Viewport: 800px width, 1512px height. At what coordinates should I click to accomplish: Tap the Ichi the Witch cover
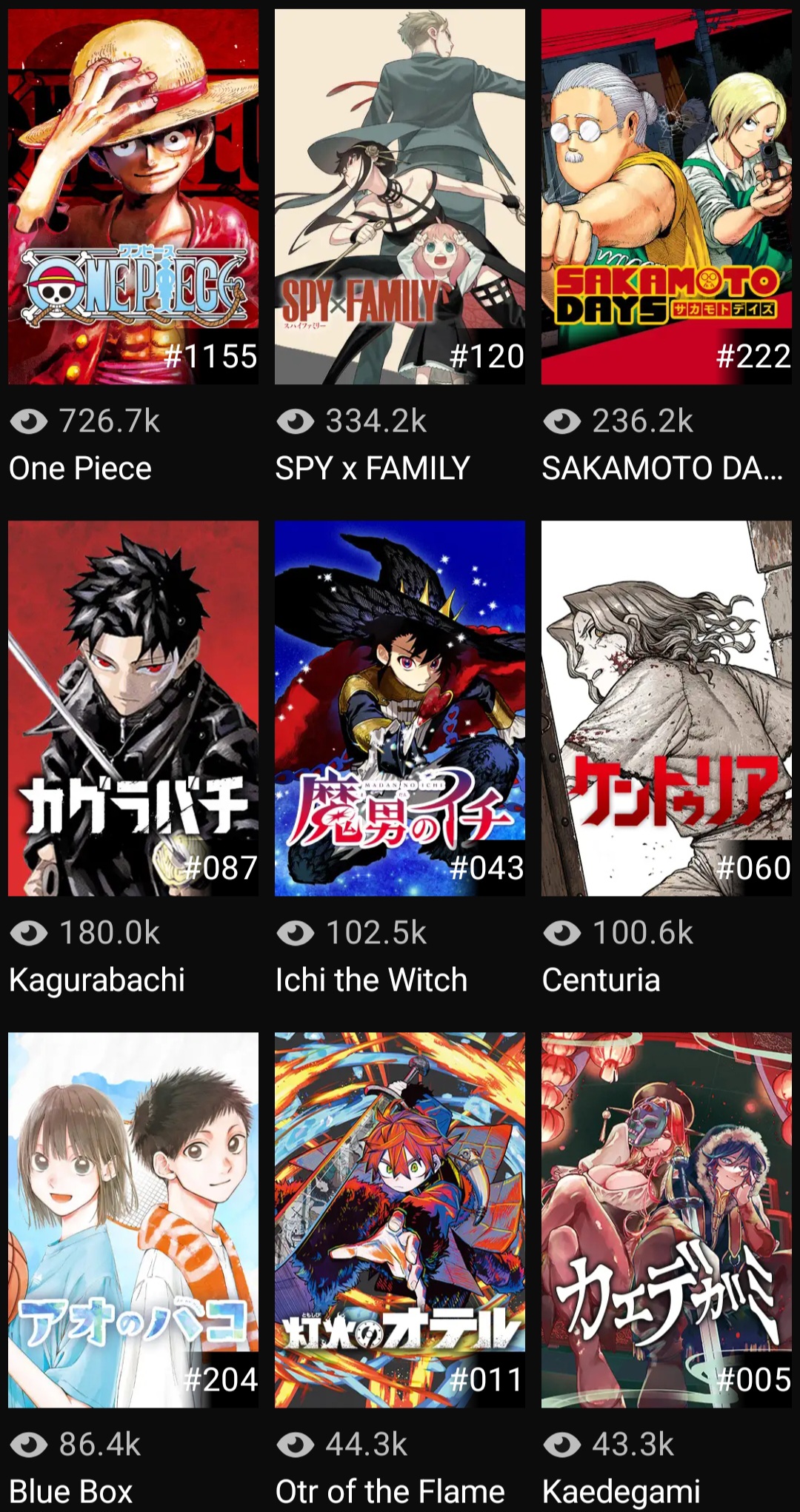click(x=400, y=708)
